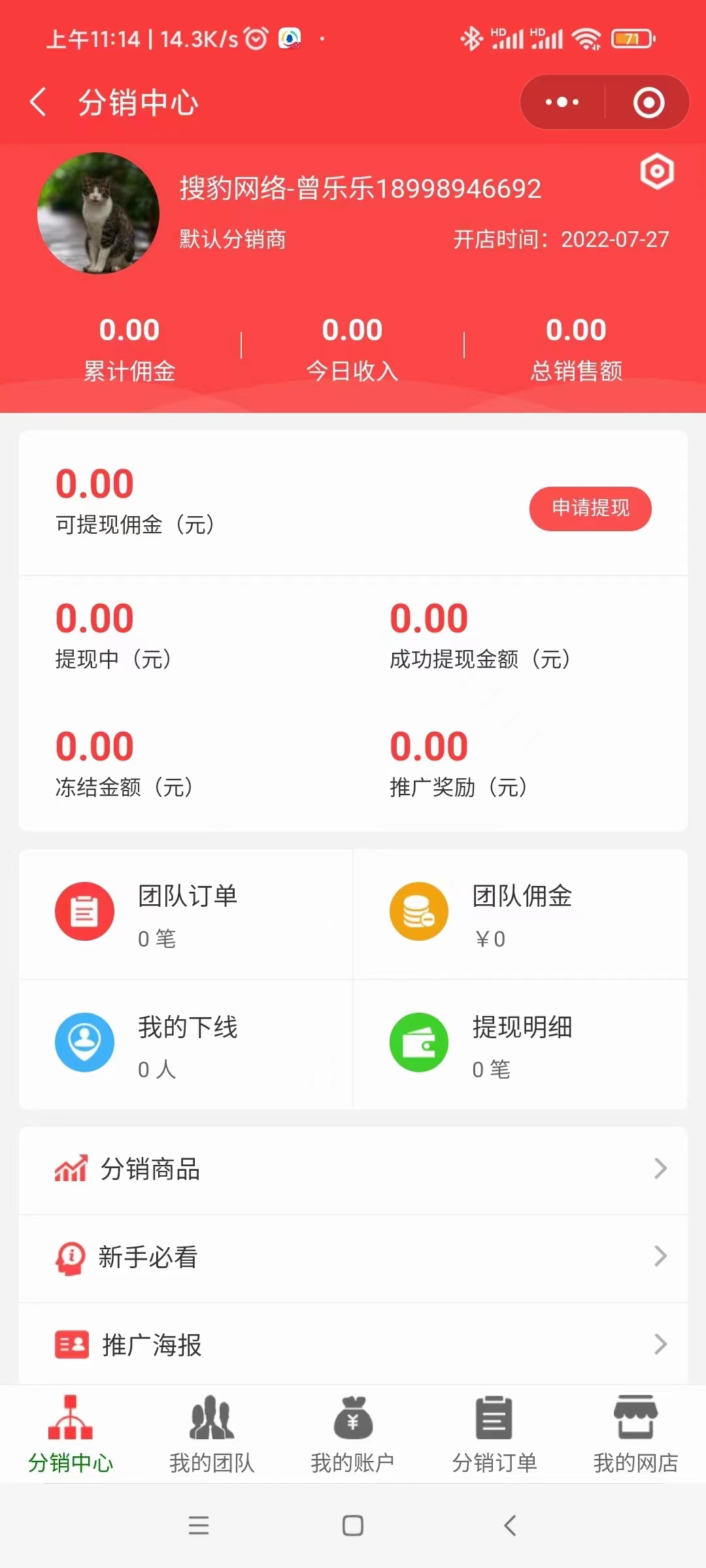Switch to 分销订单 tab
The image size is (706, 1568).
click(494, 1434)
